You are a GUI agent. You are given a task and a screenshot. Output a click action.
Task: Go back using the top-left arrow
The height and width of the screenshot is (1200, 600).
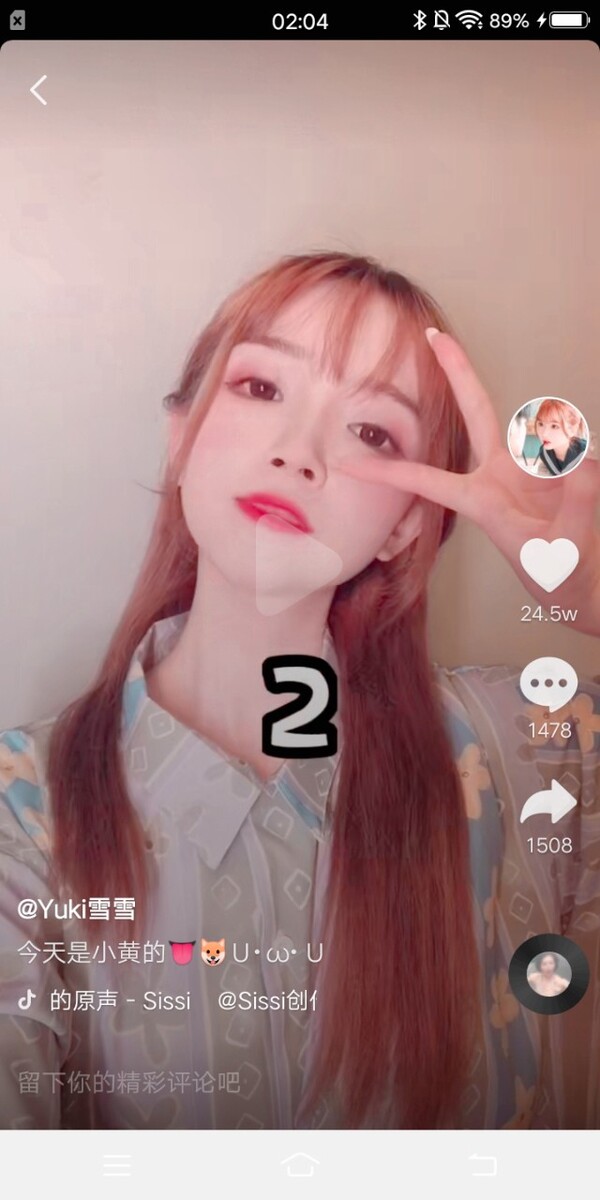point(38,90)
